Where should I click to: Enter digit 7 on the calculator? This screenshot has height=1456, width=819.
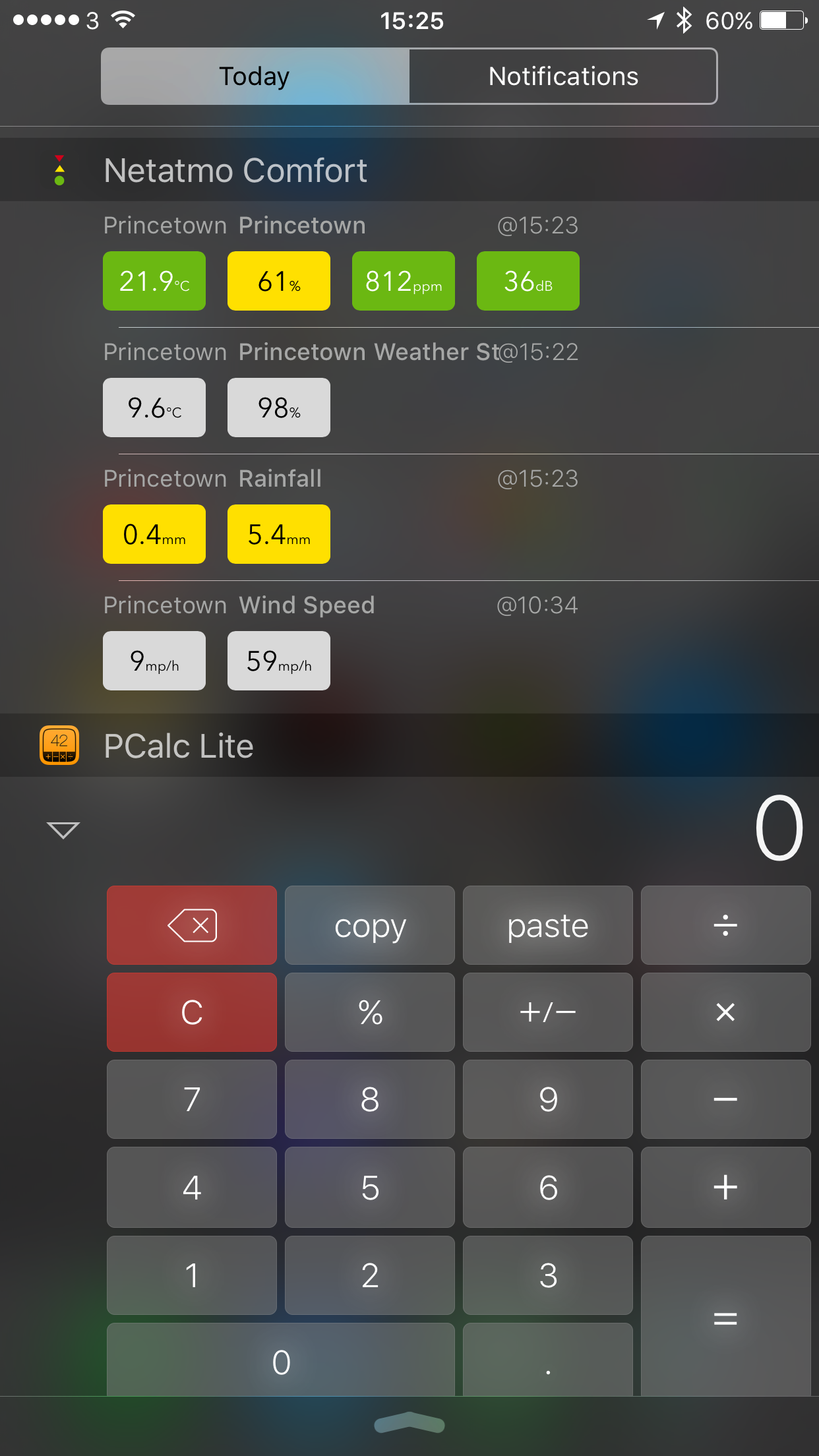(x=191, y=1099)
